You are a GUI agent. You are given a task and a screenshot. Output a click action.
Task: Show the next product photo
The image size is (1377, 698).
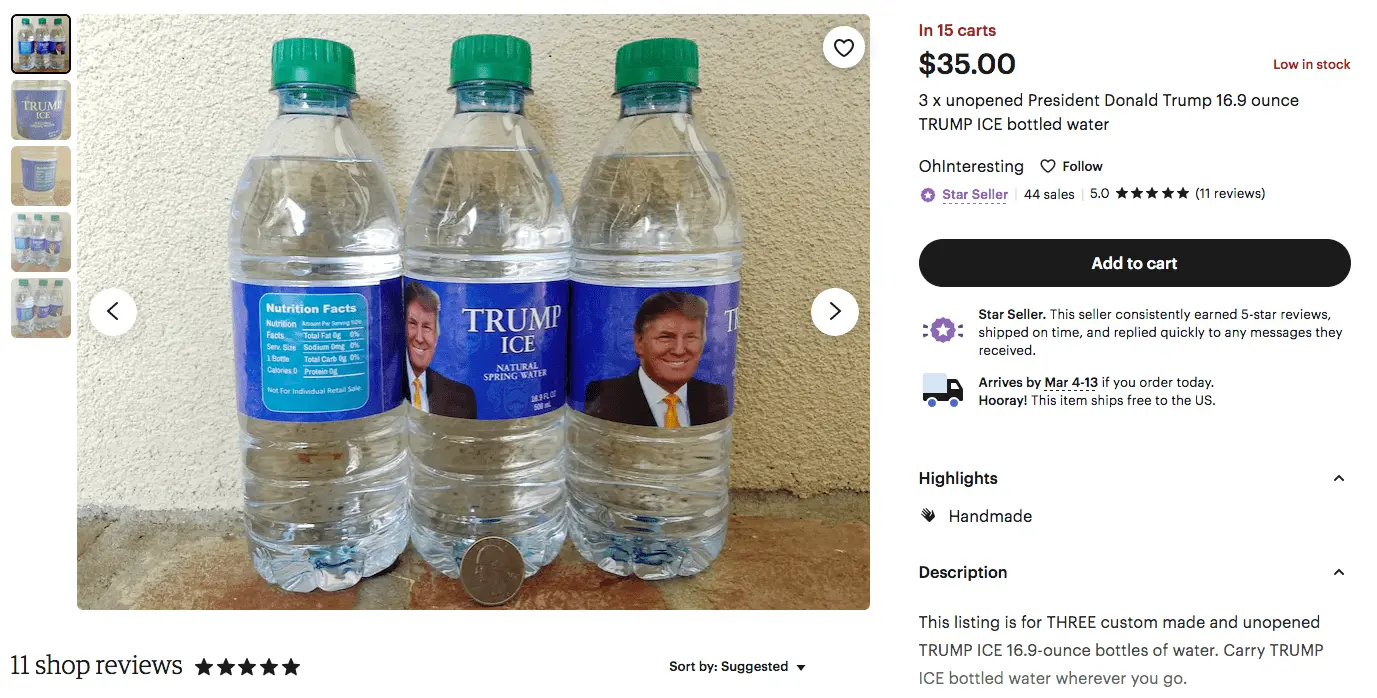click(x=834, y=311)
